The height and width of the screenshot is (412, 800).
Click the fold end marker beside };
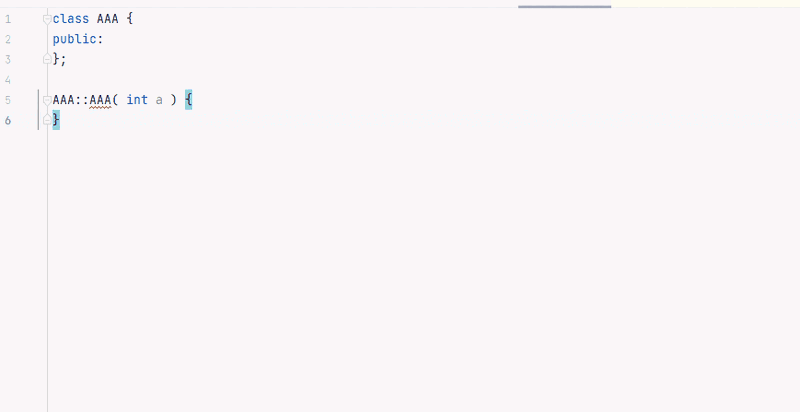[47, 59]
